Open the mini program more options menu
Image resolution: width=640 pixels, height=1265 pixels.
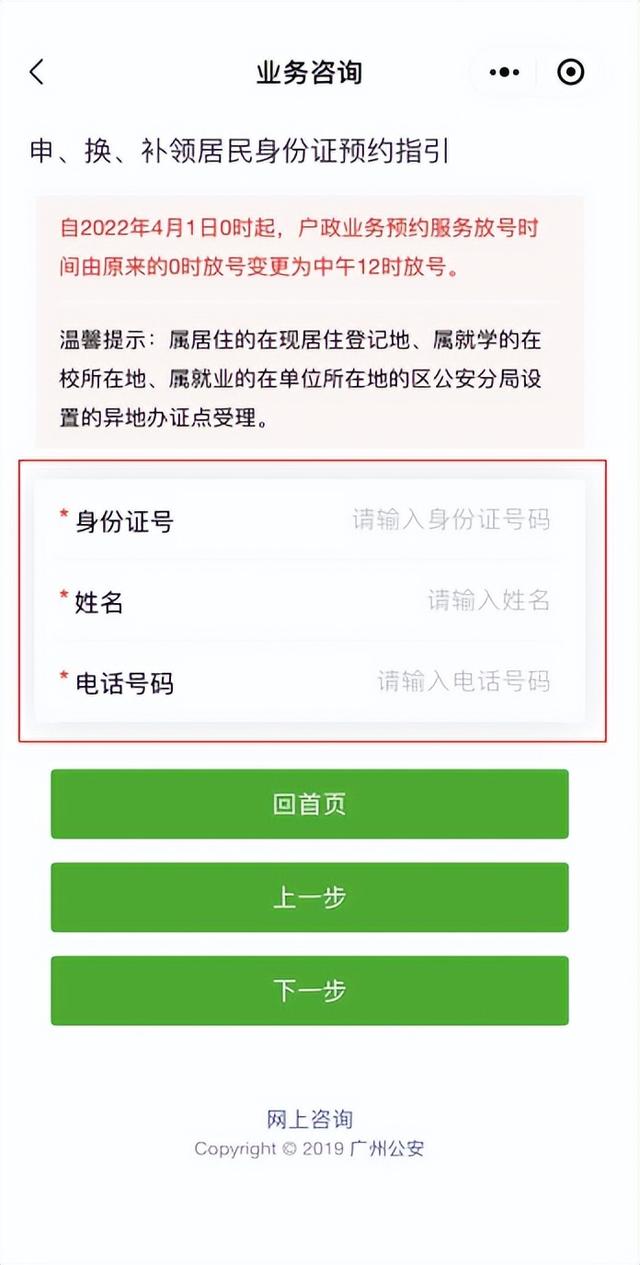pos(504,72)
